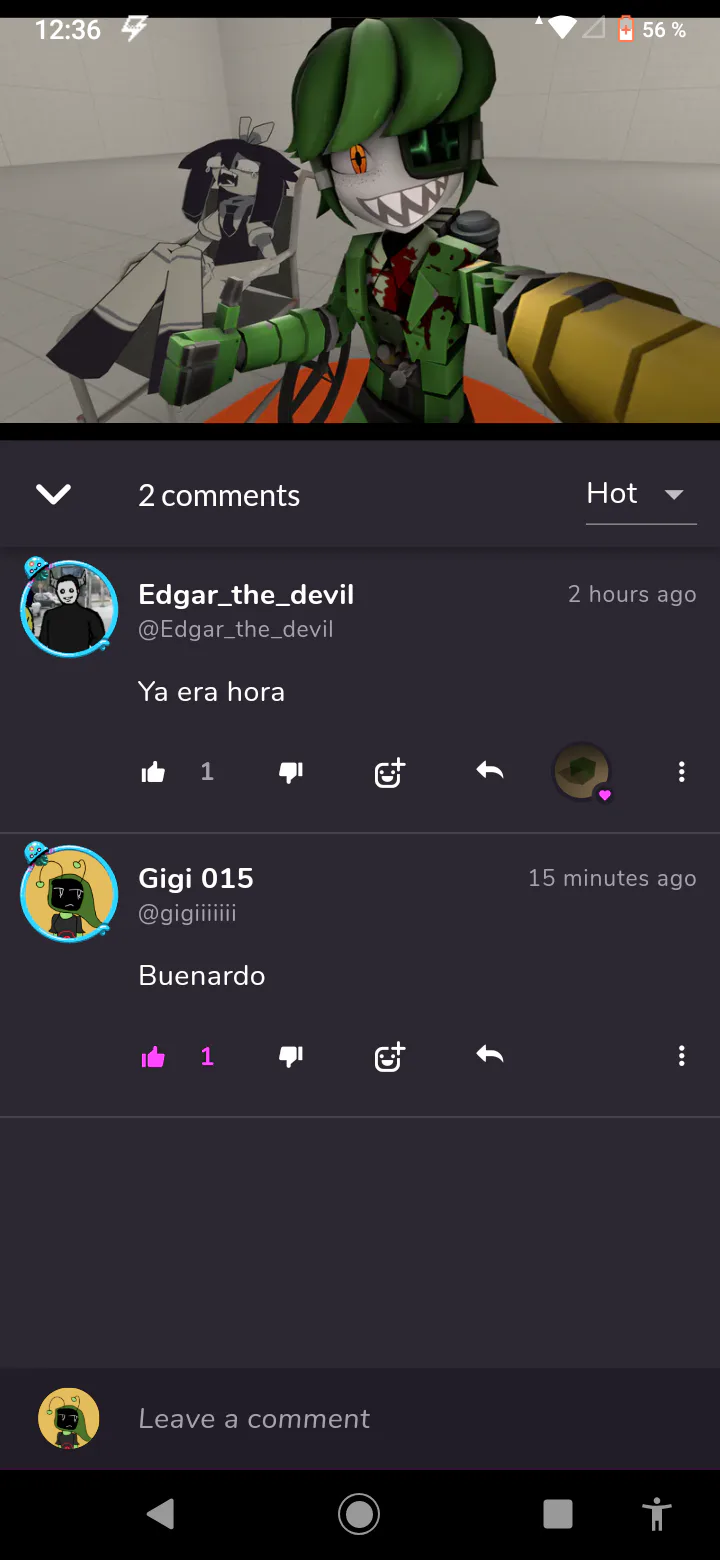Dislike Edgar_the_devil's comment
This screenshot has height=1560, width=720.
coord(291,772)
